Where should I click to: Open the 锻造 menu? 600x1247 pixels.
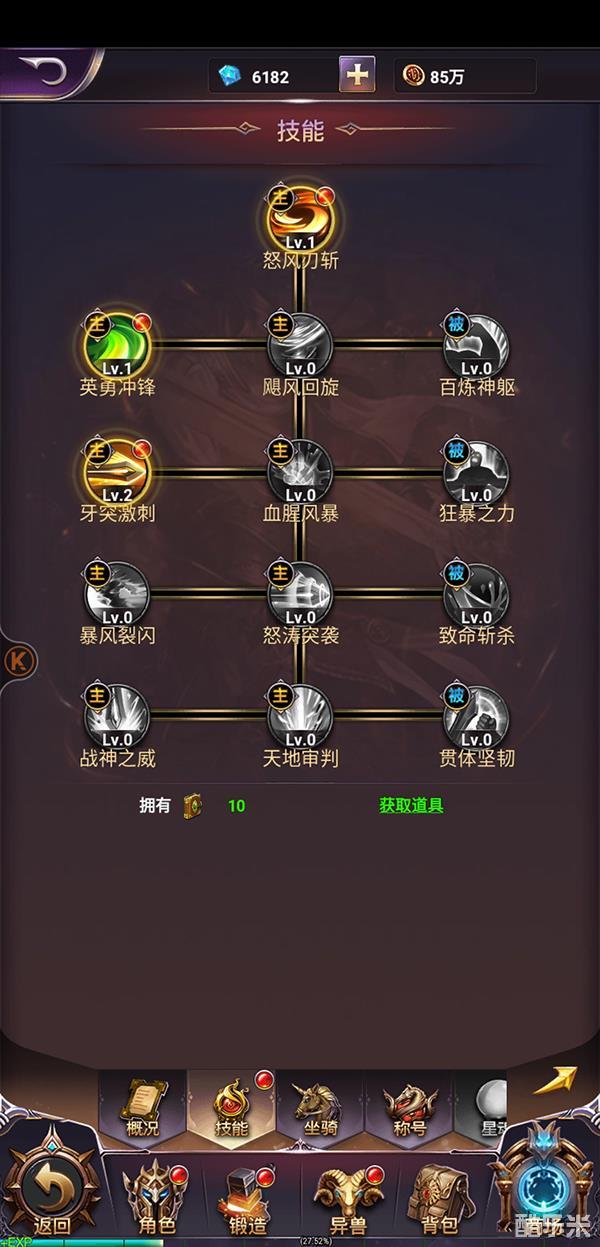[247, 1197]
